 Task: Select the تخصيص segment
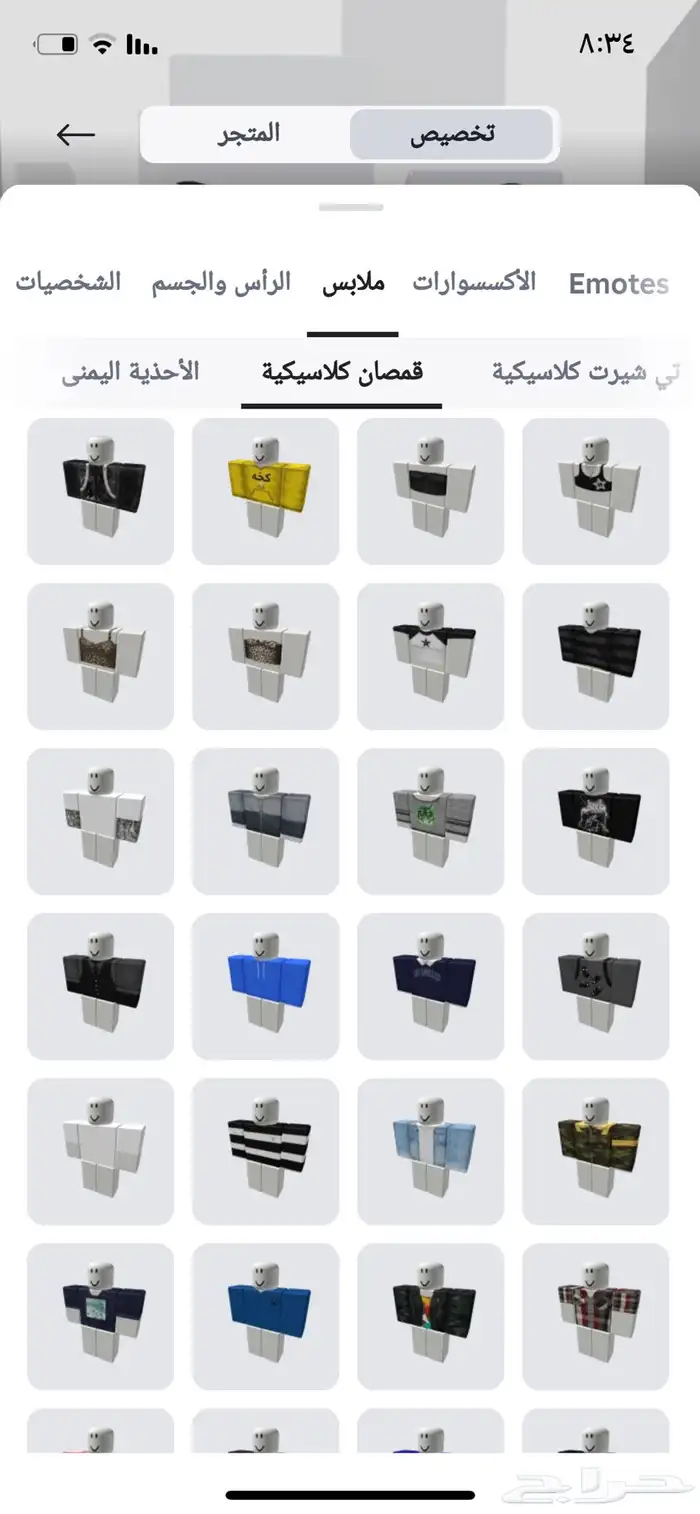point(452,135)
